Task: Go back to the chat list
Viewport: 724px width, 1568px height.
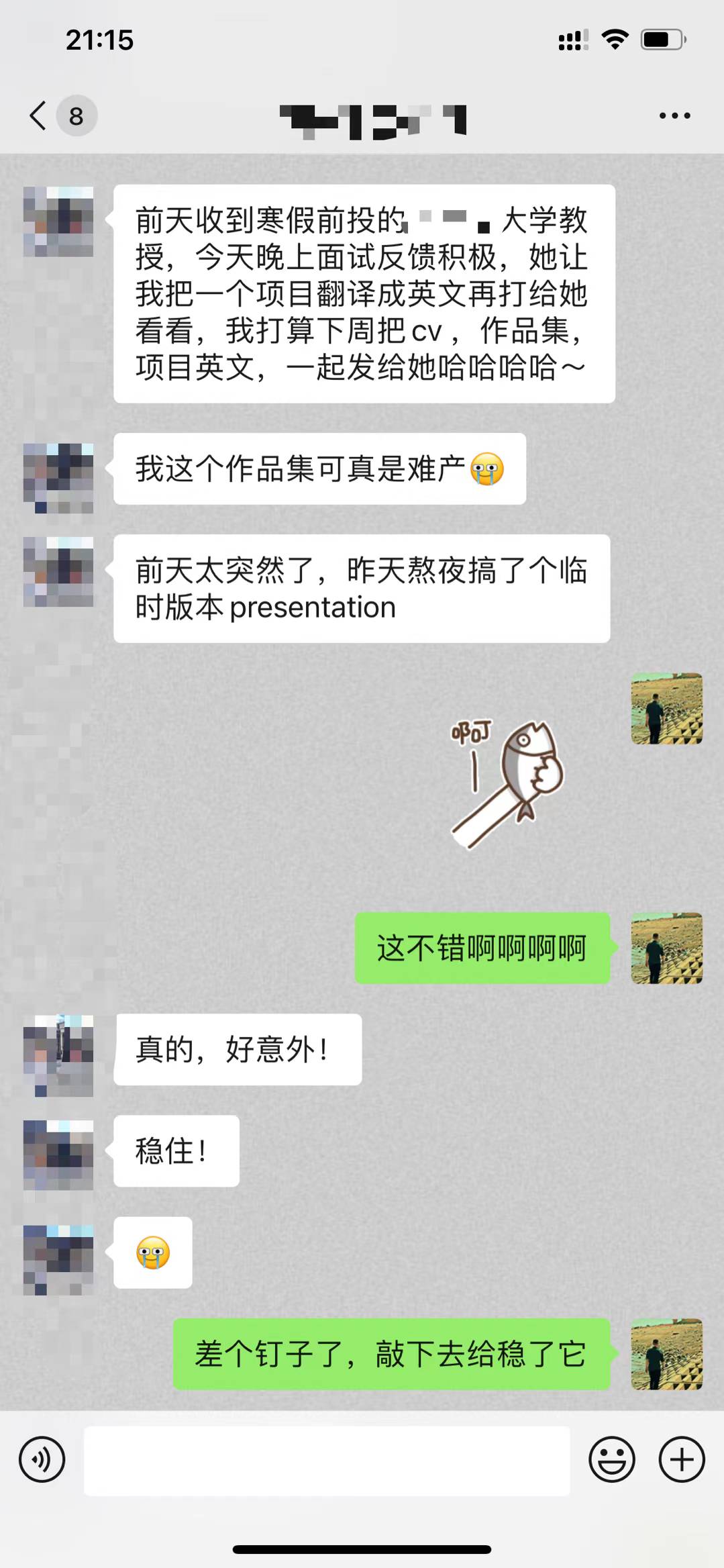Action: pos(39,115)
